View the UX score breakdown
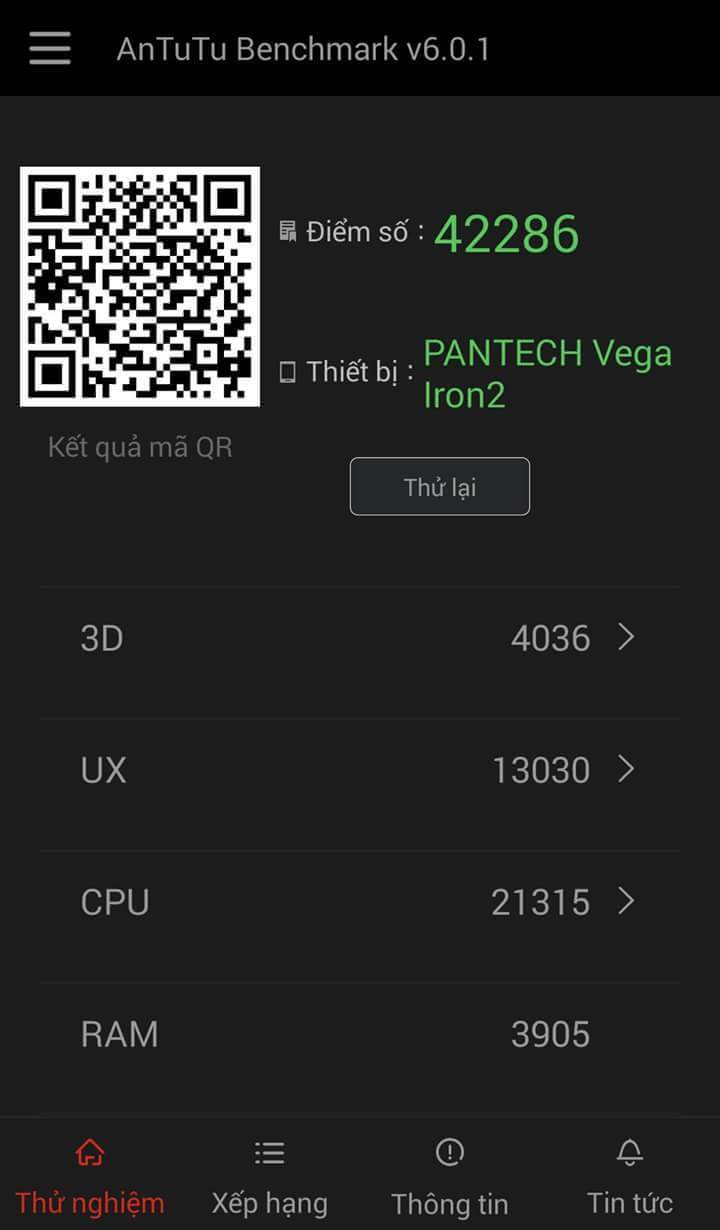Viewport: 720px width, 1230px height. (360, 770)
